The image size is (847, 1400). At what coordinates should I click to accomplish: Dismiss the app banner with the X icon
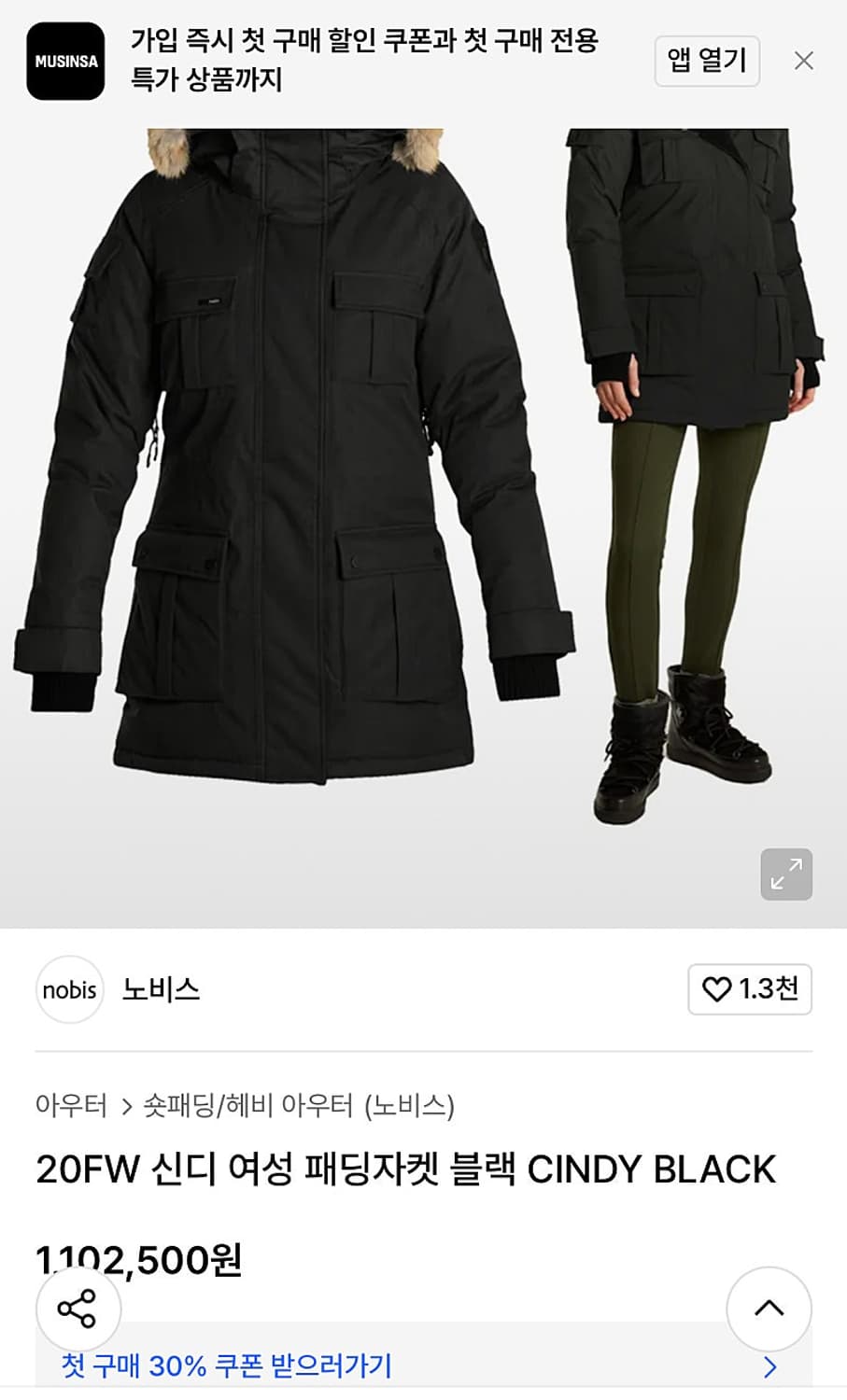pyautogui.click(x=803, y=60)
